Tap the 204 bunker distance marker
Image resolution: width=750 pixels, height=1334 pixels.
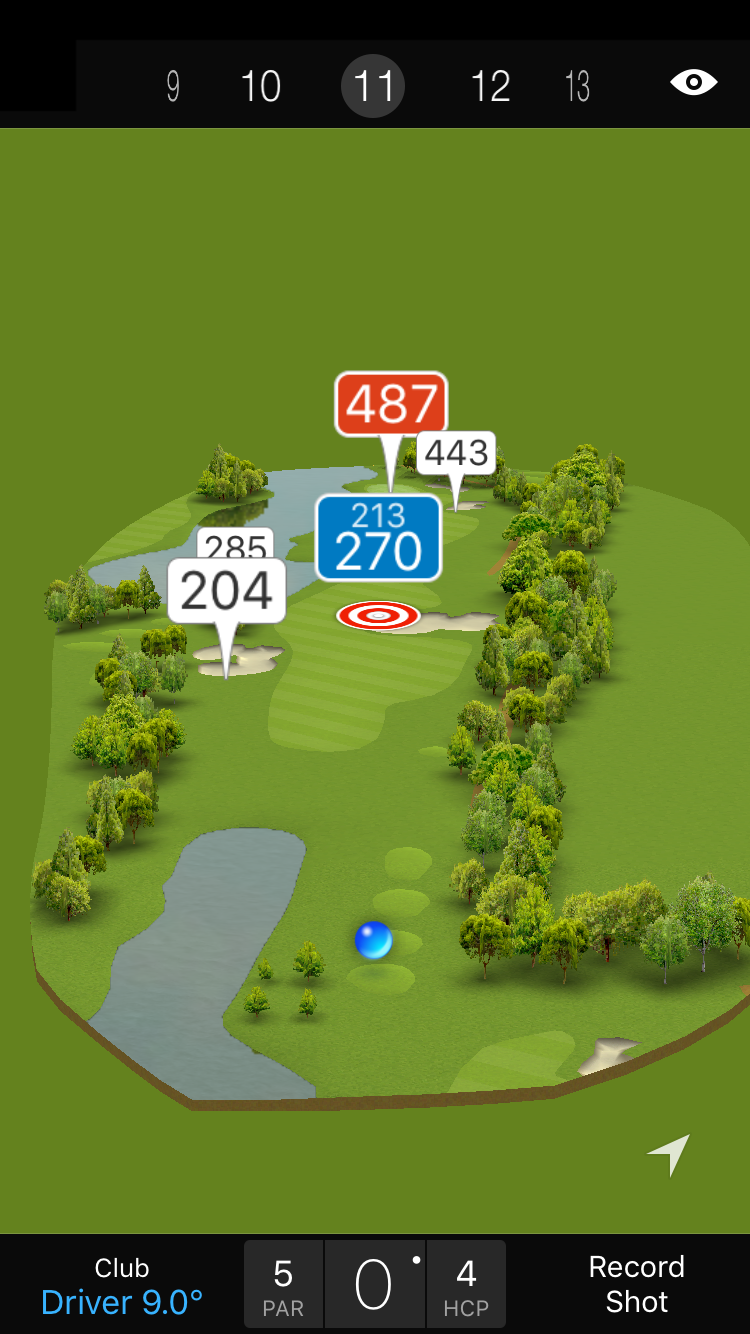pyautogui.click(x=227, y=591)
